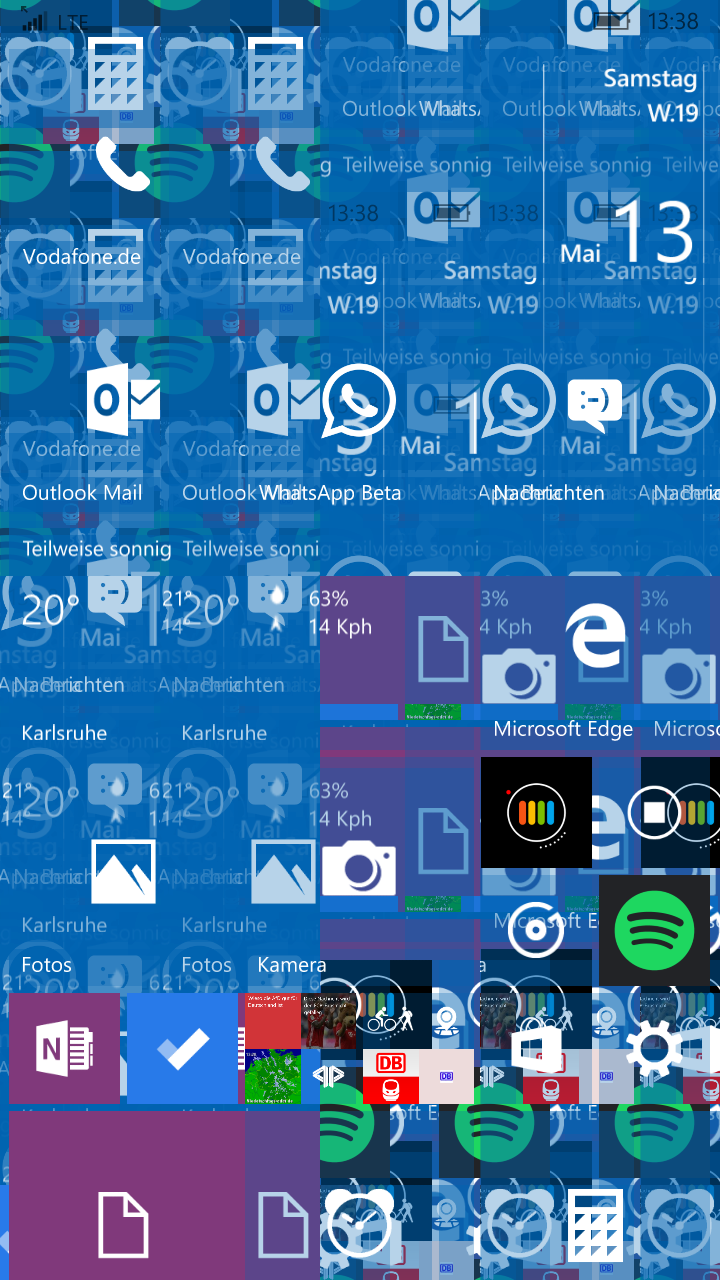Open the calendar tile showing Mai 13

coord(640,240)
